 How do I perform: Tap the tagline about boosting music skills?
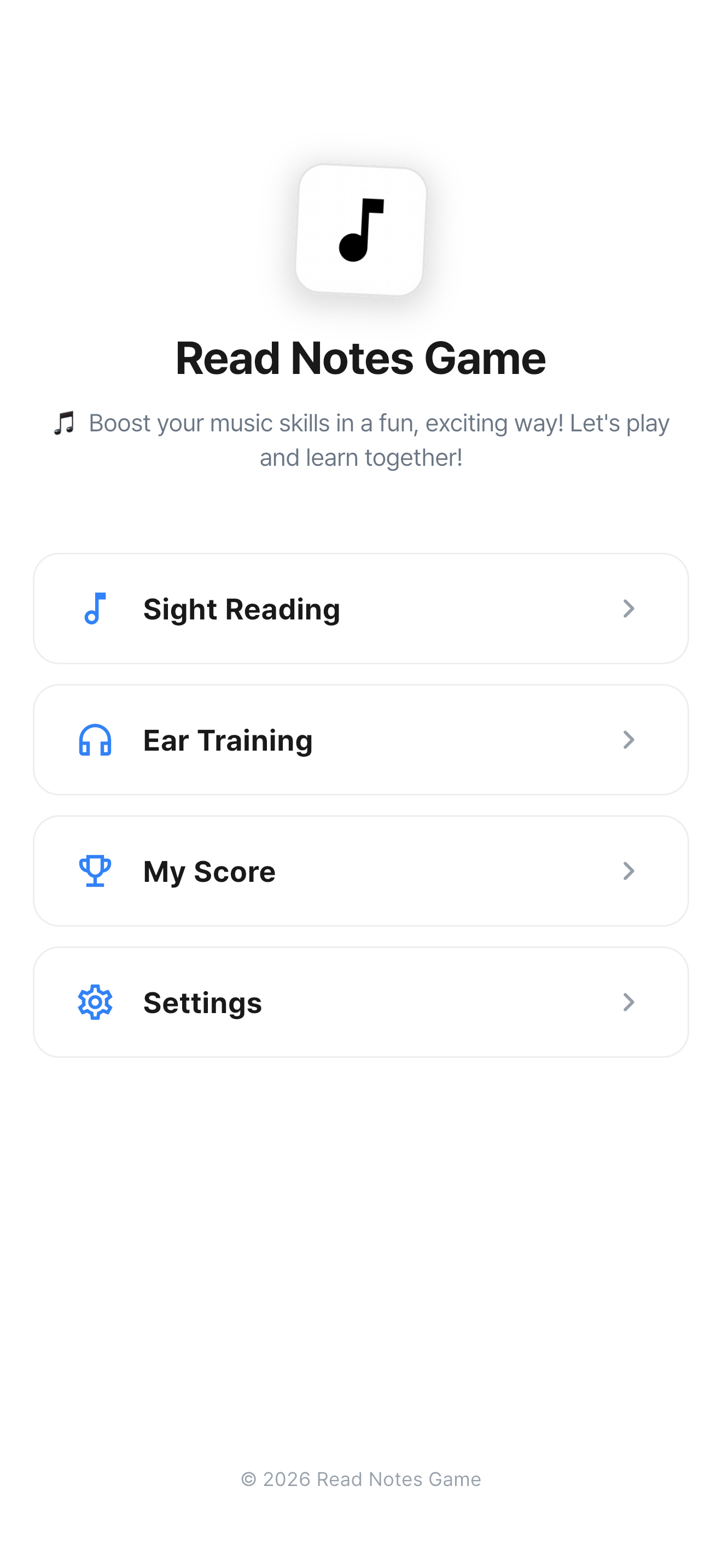click(361, 439)
